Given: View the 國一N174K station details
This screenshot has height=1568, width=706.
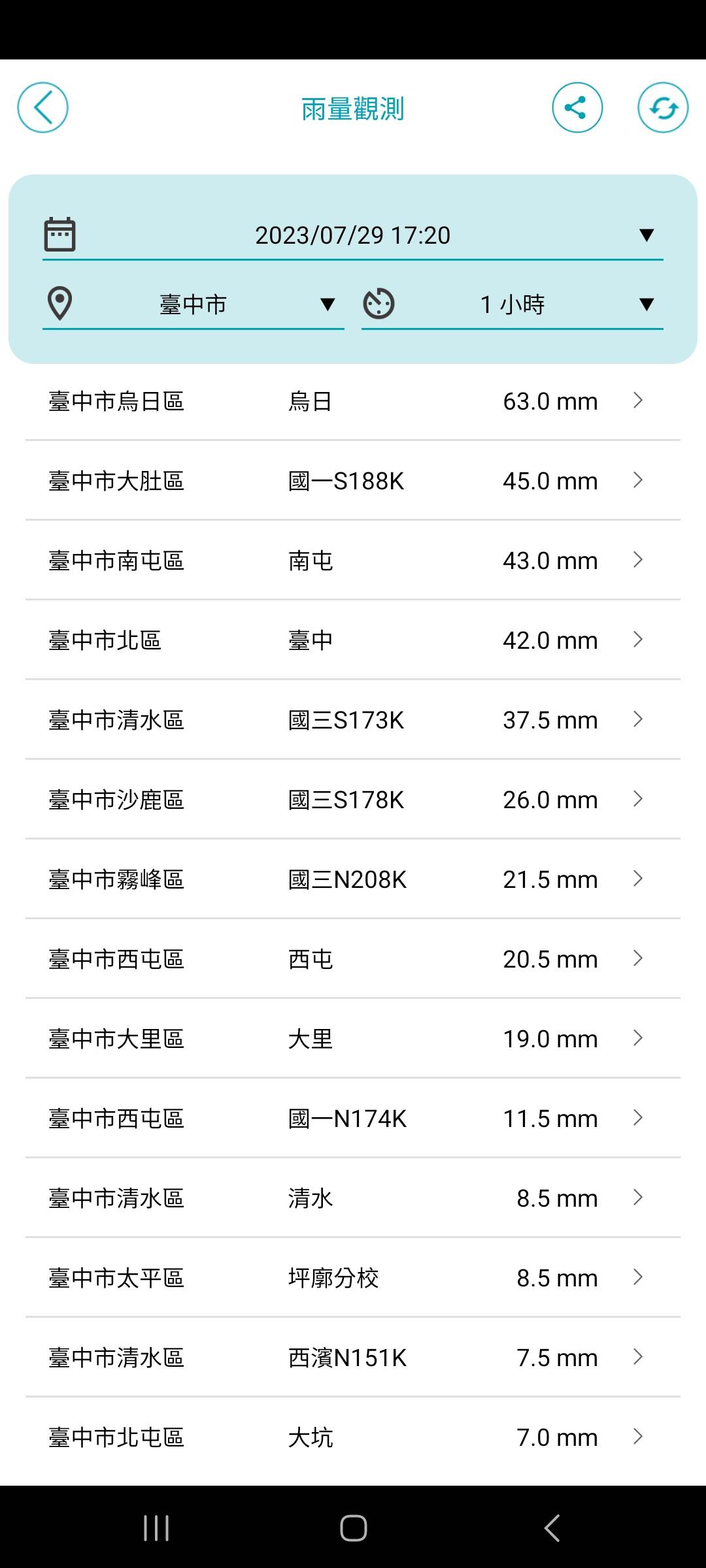Looking at the screenshot, I should click(x=353, y=1119).
